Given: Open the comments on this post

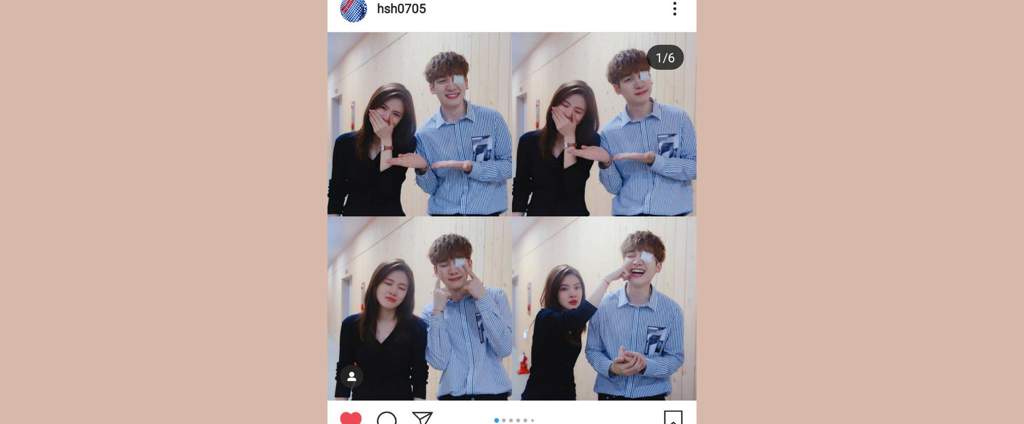Looking at the screenshot, I should click(386, 418).
